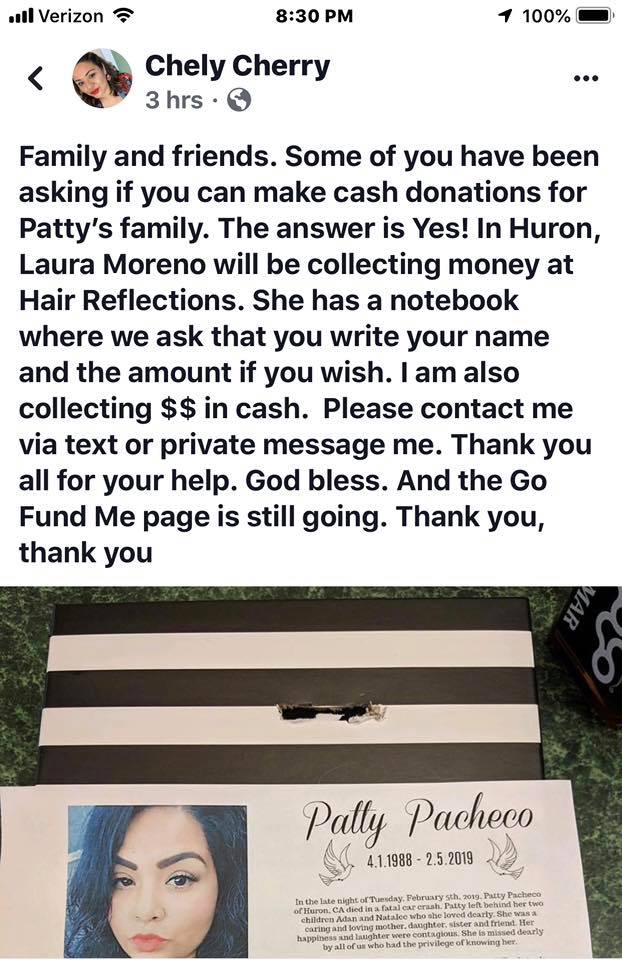Screen dimensions: 622x960
Task: Go back using the back arrow
Action: tap(36, 79)
